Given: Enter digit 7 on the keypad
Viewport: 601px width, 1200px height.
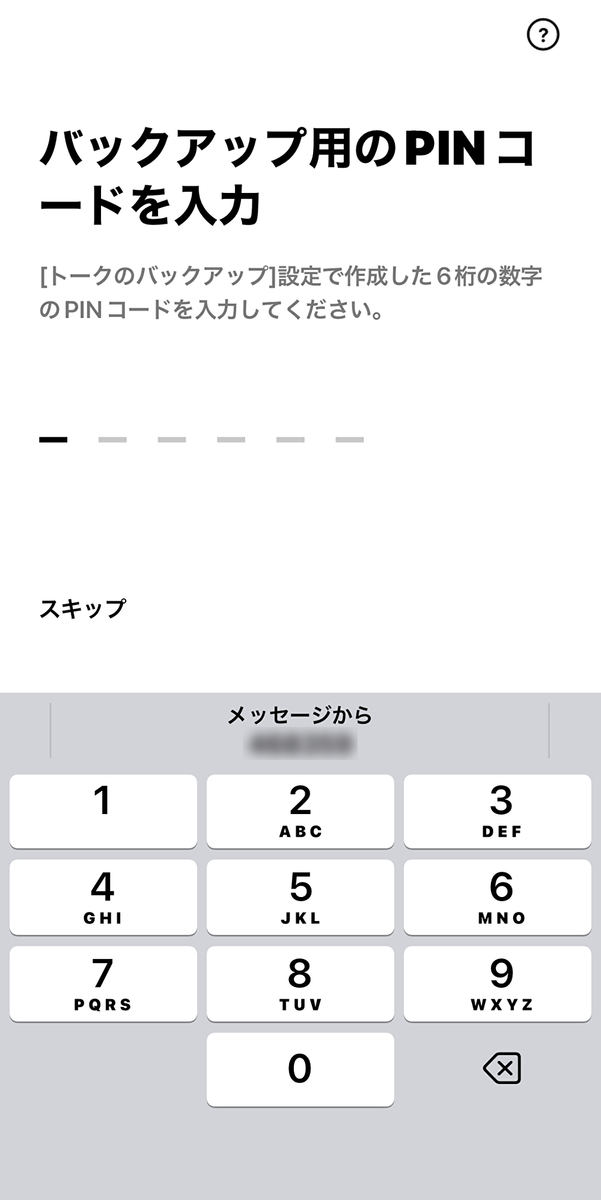Looking at the screenshot, I should tap(103, 984).
